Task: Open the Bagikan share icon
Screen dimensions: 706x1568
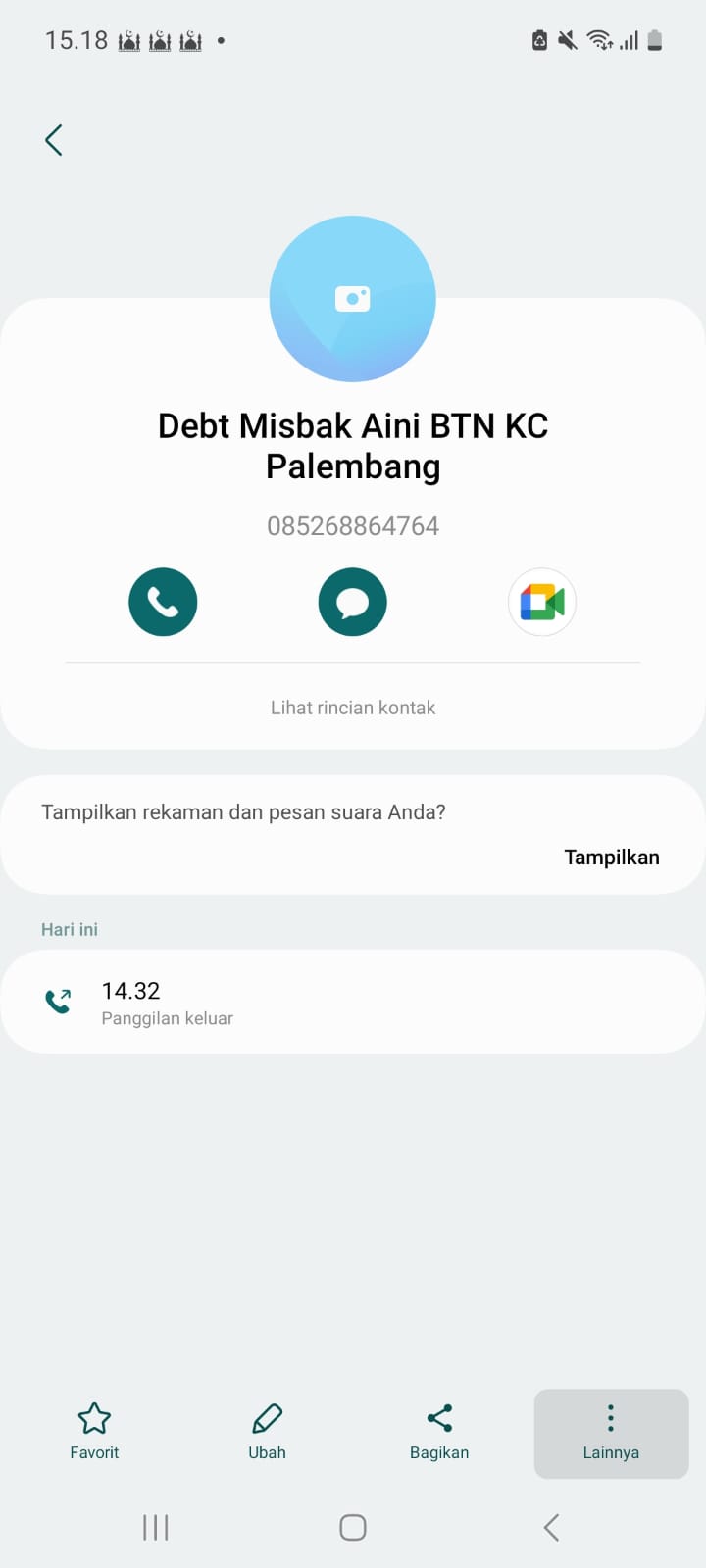Action: click(x=438, y=1417)
